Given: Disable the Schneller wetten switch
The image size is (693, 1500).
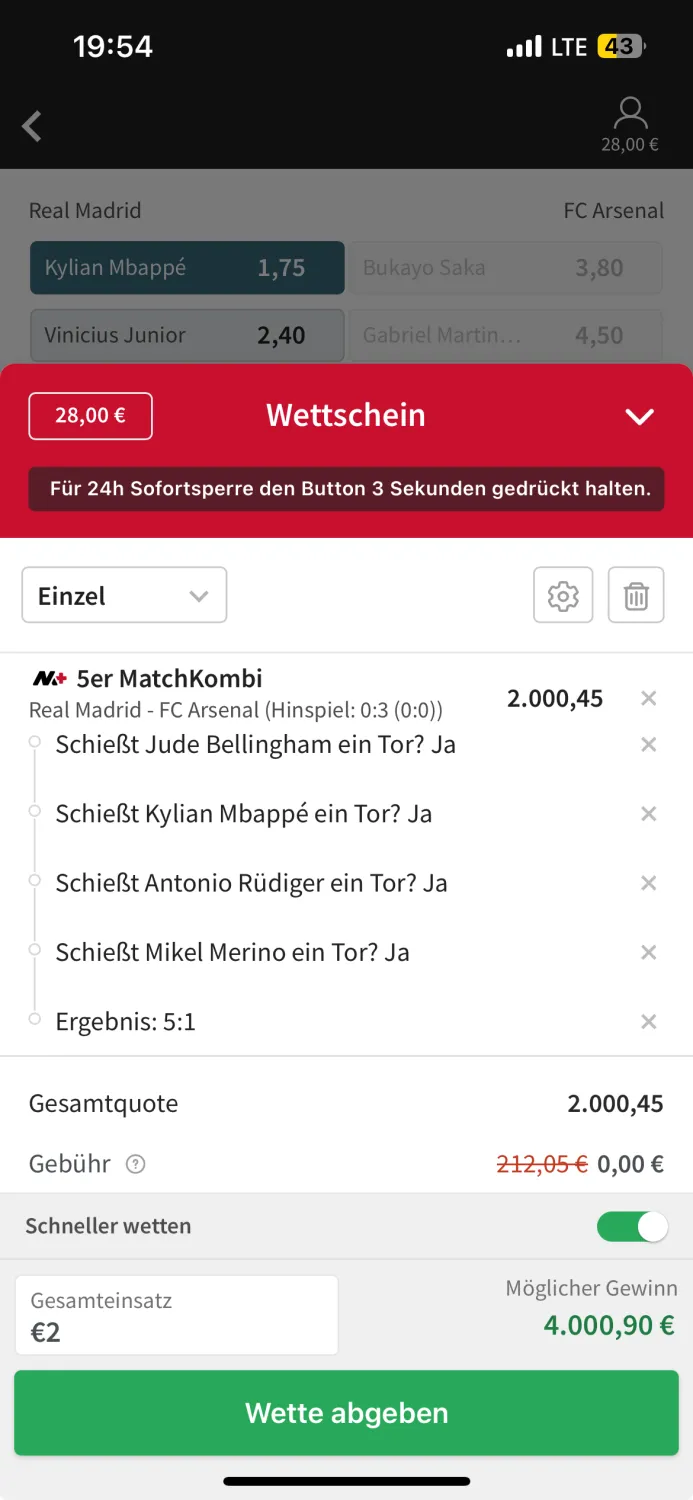Looking at the screenshot, I should click(x=632, y=1226).
